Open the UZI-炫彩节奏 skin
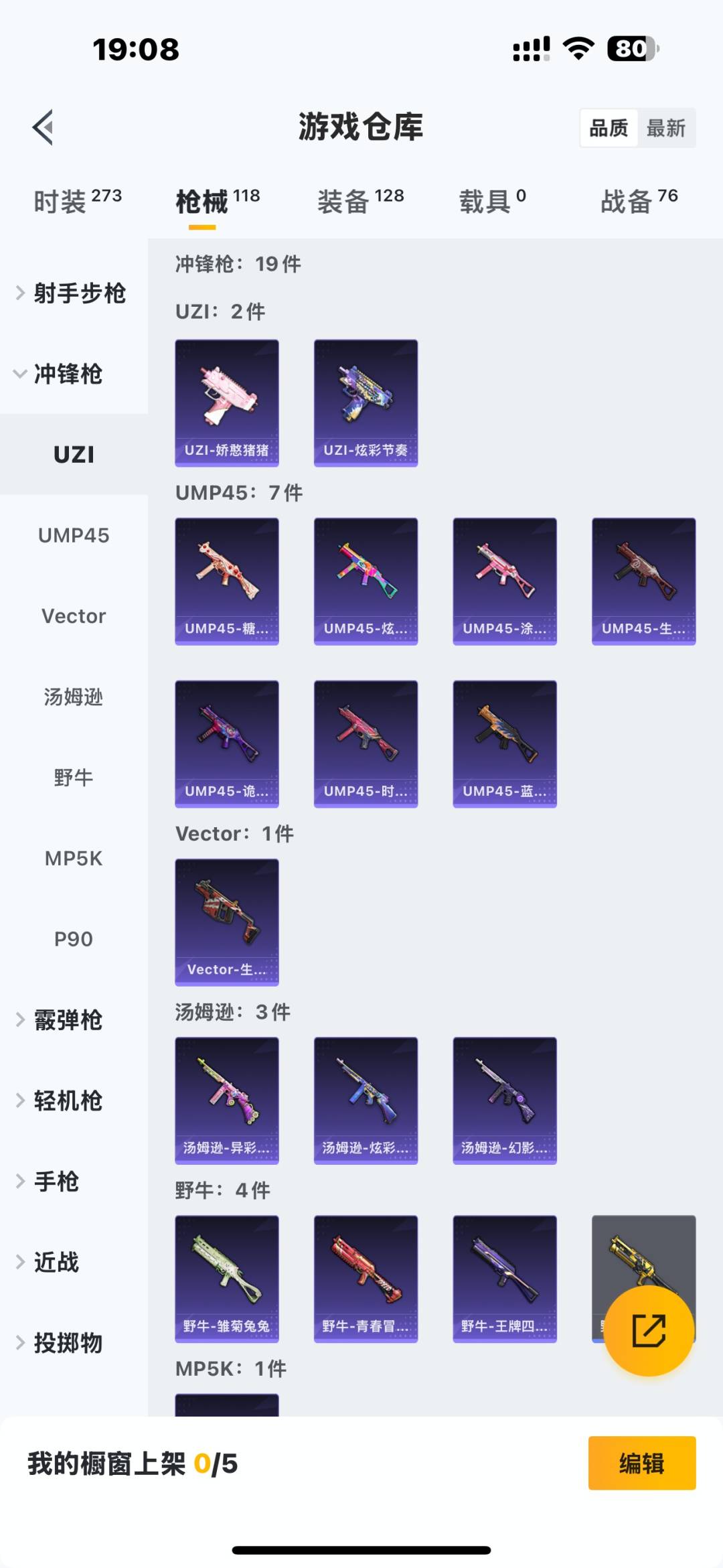Viewport: 723px width, 1568px height. 366,403
